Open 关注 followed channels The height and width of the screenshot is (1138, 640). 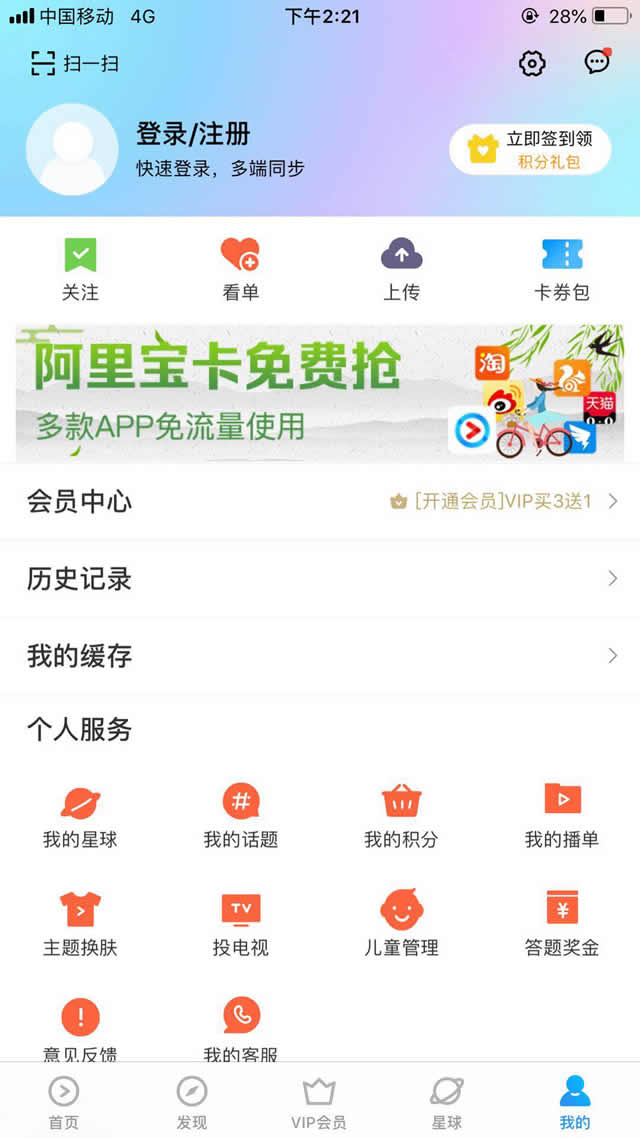80,269
